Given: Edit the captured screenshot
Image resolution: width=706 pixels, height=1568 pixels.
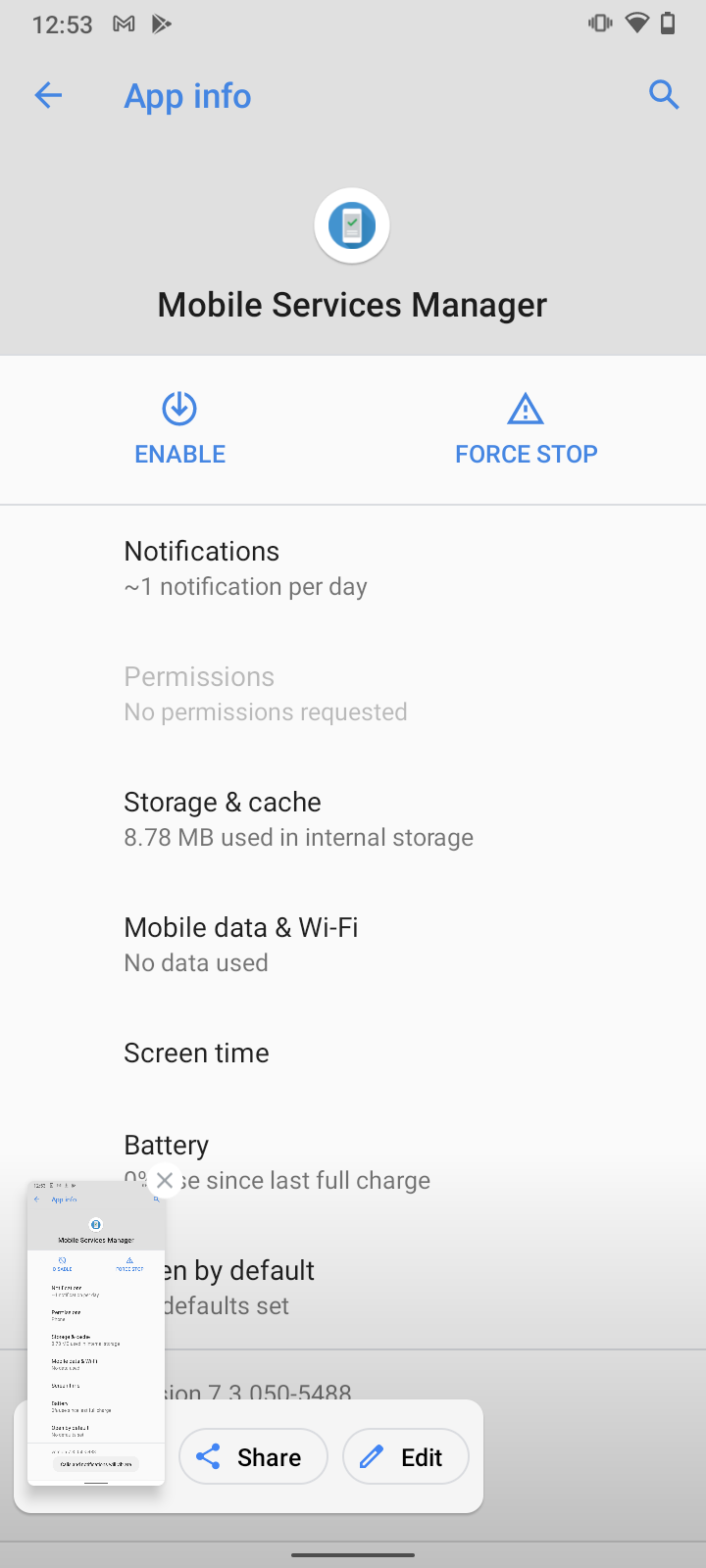Looking at the screenshot, I should pos(405,1456).
